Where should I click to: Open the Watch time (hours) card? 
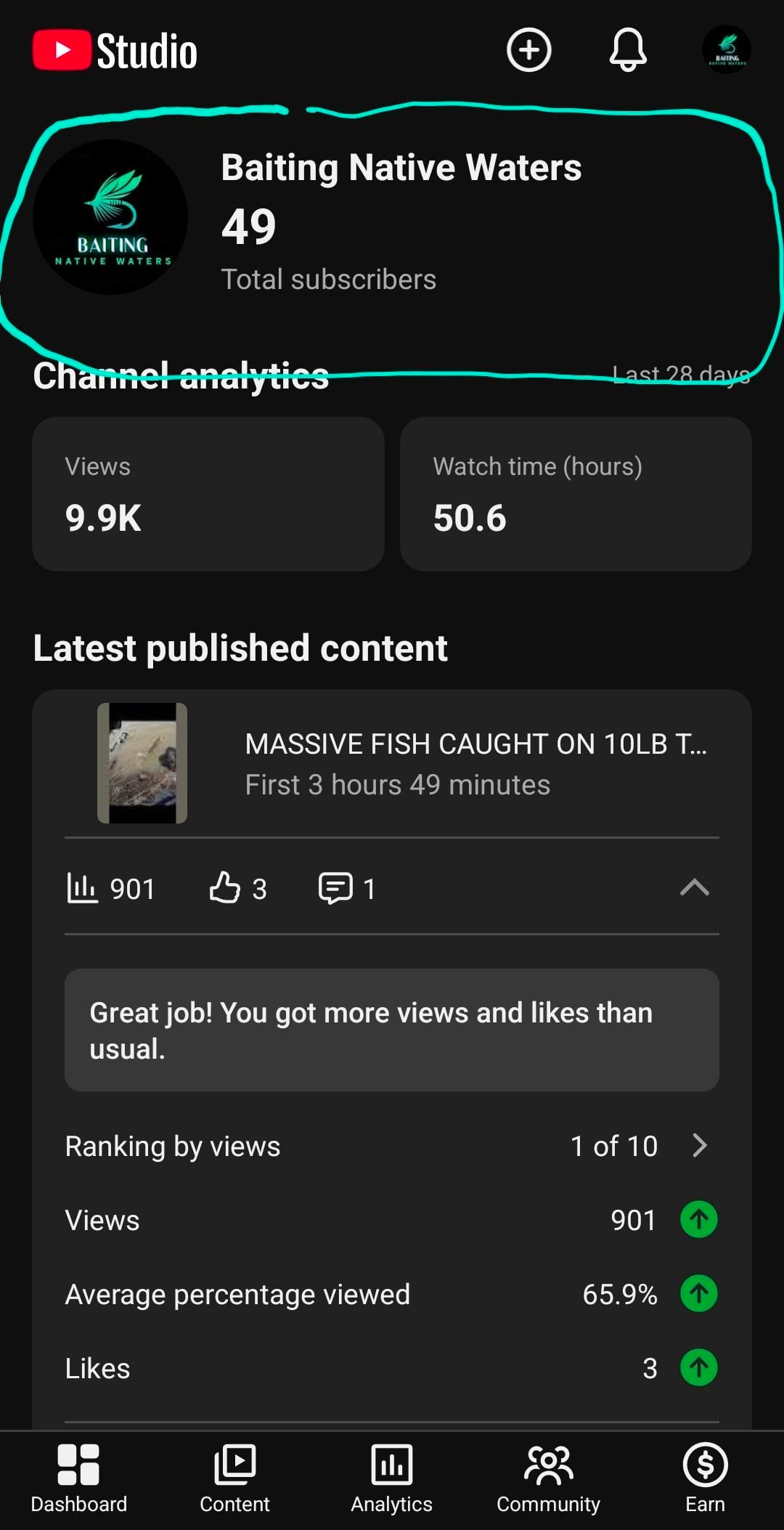pyautogui.click(x=576, y=494)
